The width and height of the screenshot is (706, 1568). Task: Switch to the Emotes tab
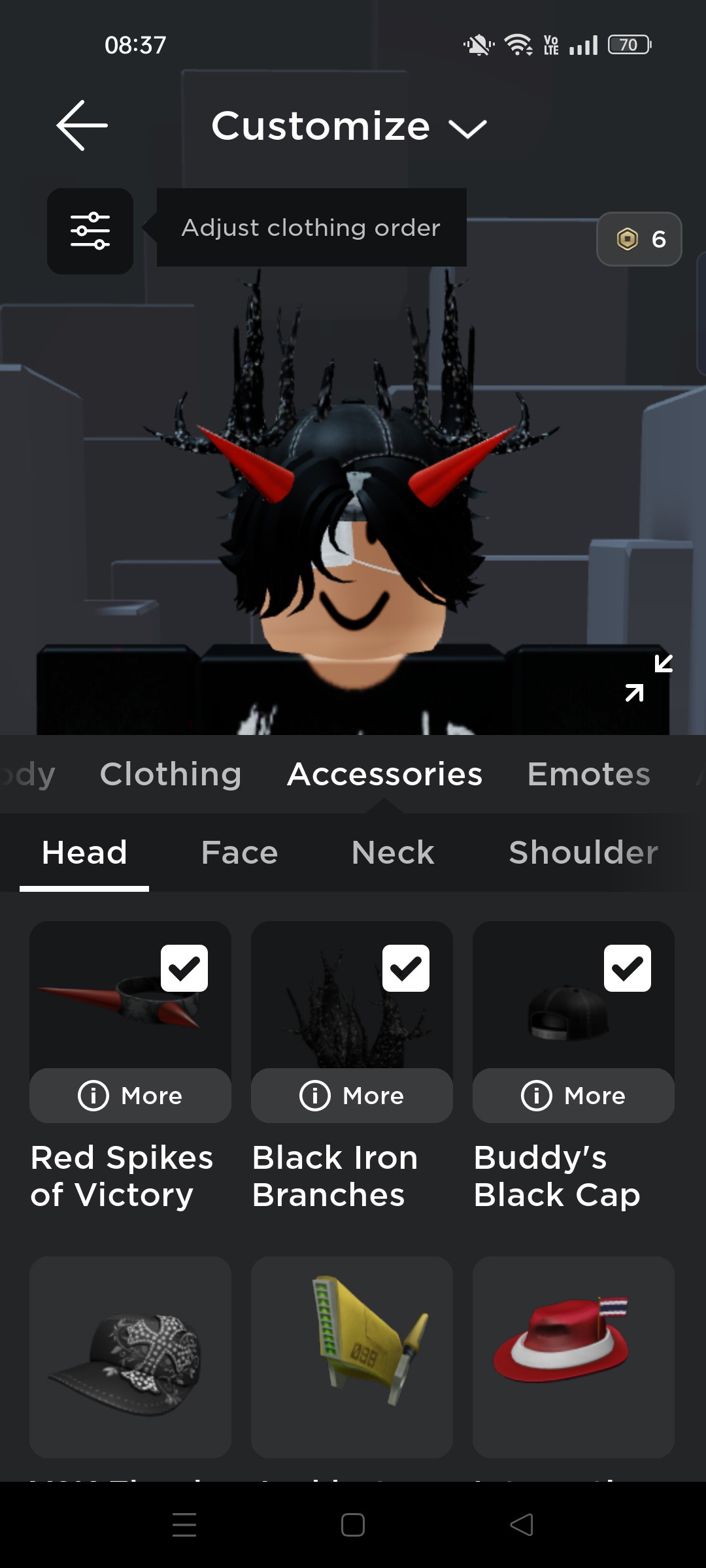coord(588,774)
